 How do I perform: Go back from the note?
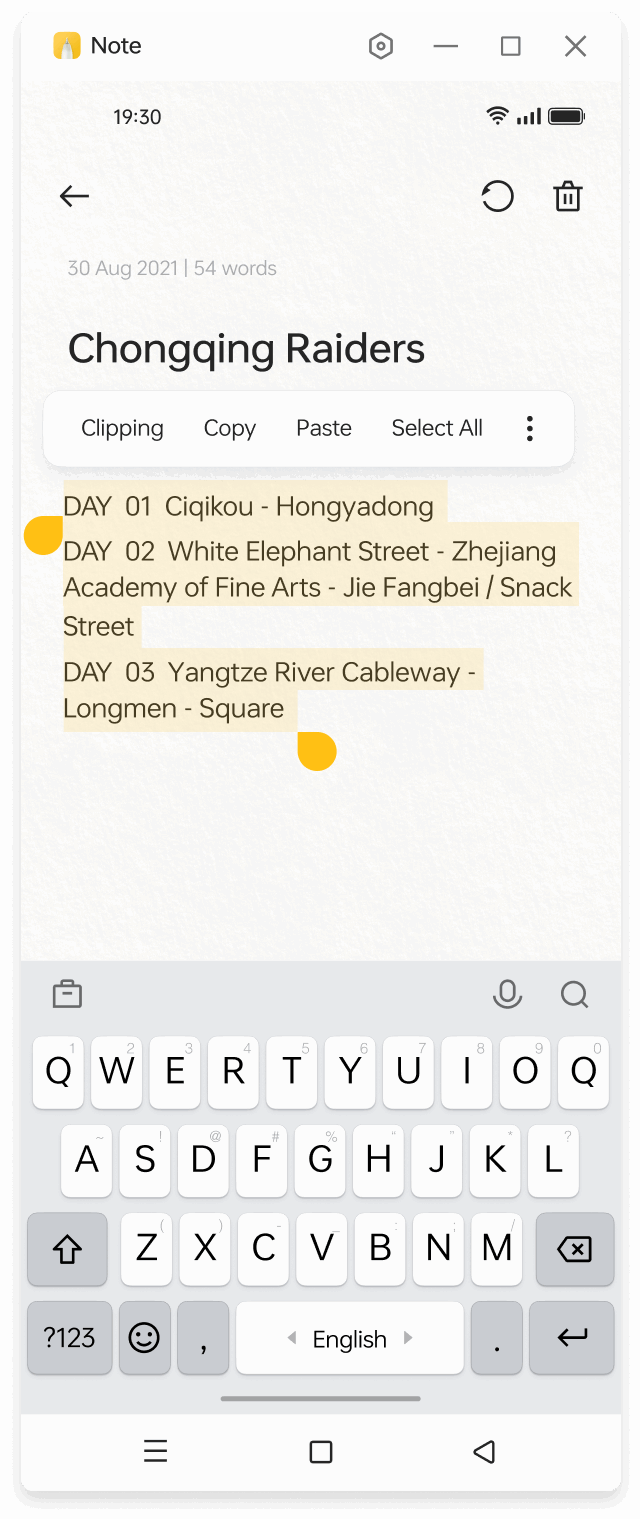point(74,197)
